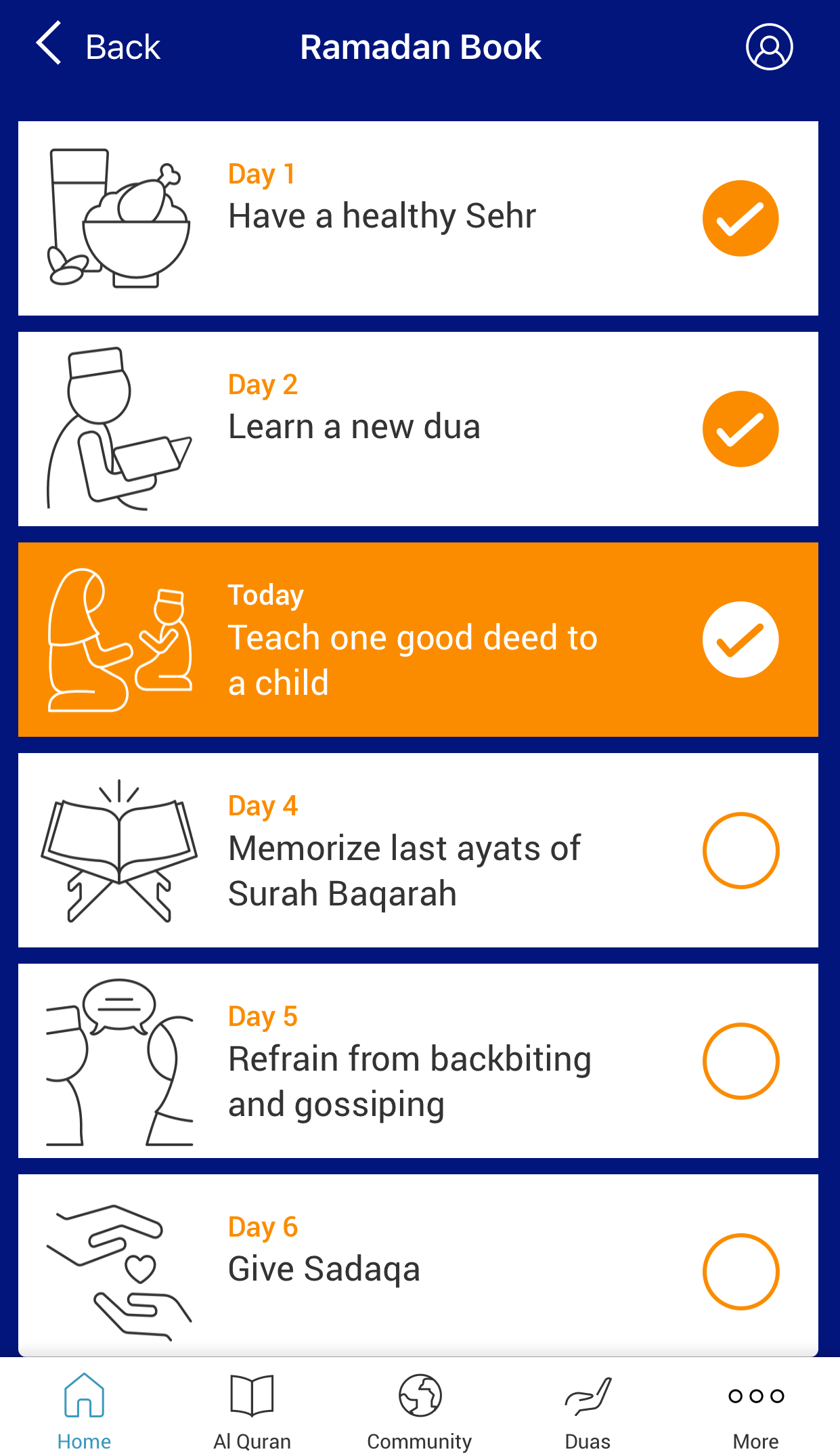
Task: Check off Day 5 Refrain from backbiting
Action: pos(740,1061)
